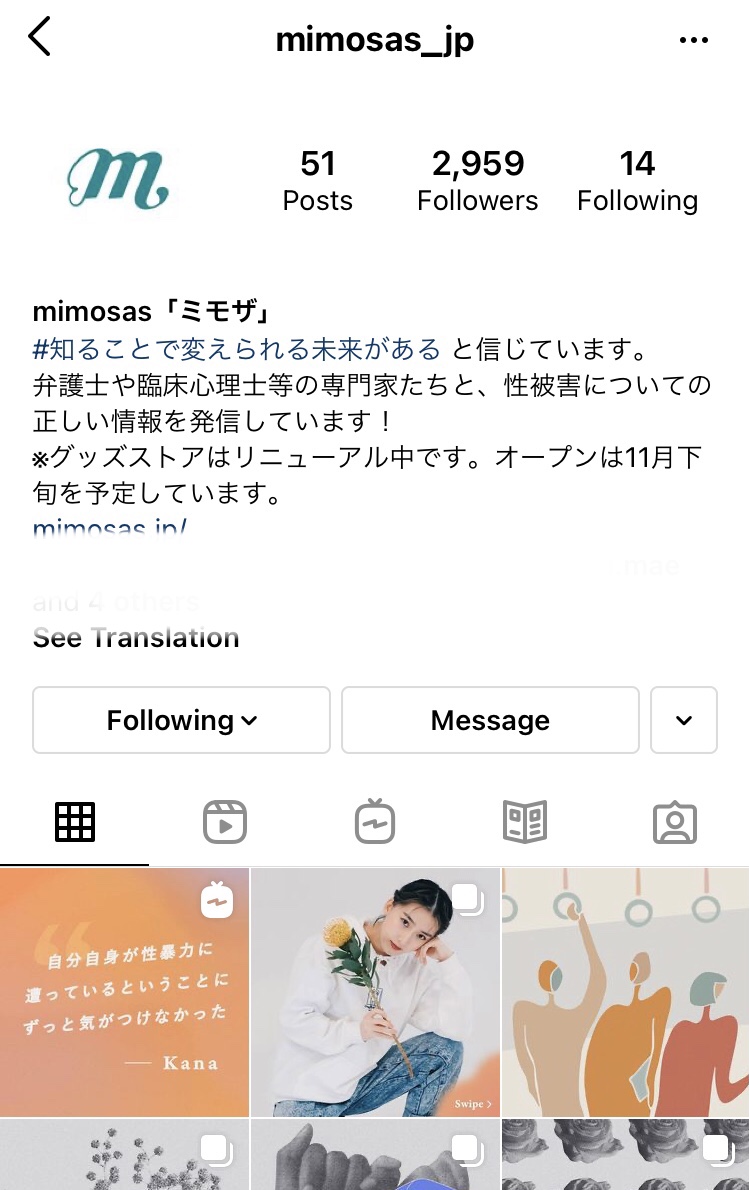Open the post of woman holding flower
This screenshot has height=1190, width=749.
[x=375, y=992]
